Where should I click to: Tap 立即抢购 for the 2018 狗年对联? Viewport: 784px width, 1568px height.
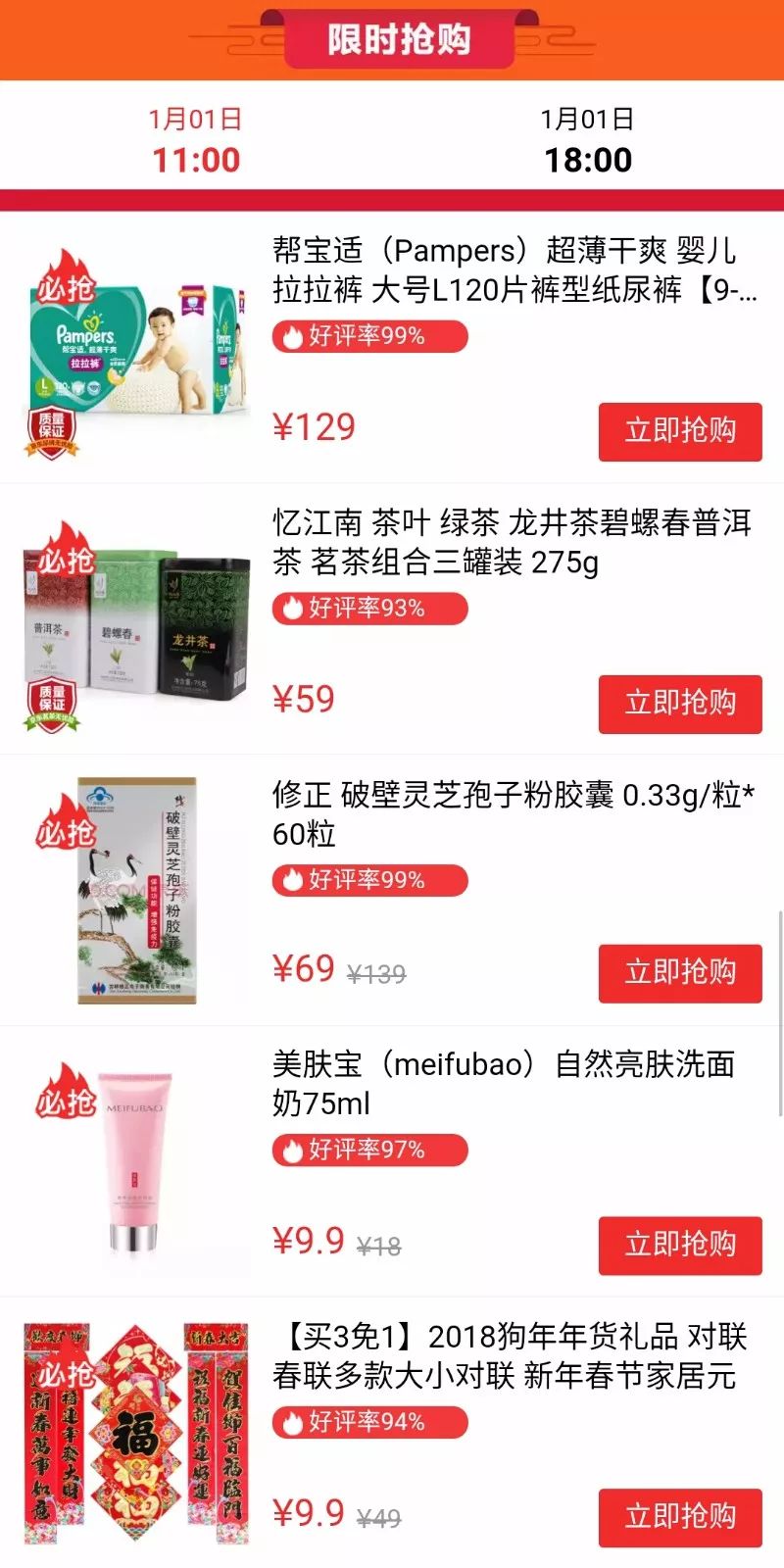(x=680, y=1518)
